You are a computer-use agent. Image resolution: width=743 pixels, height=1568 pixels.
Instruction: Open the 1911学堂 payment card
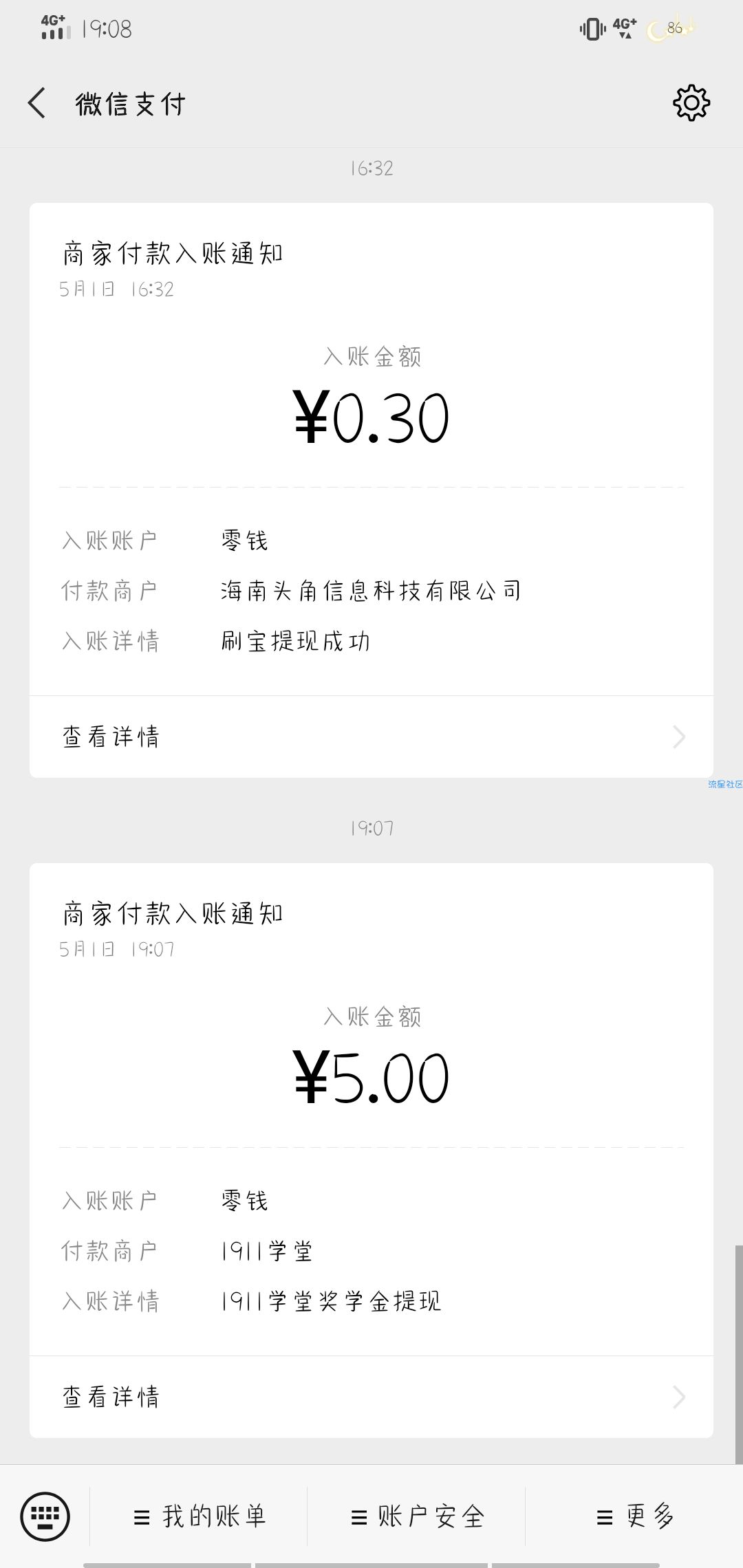point(371,1109)
